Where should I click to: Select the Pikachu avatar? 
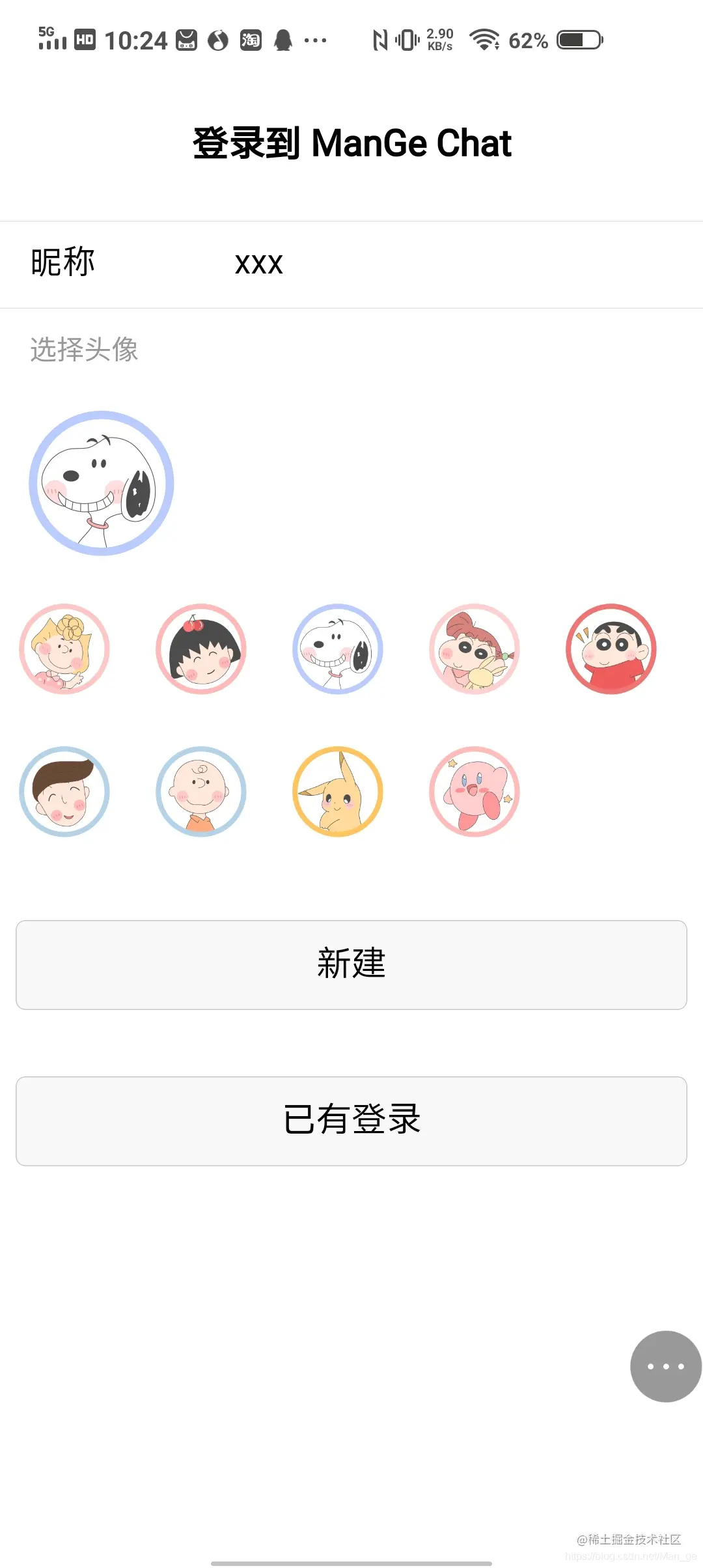337,792
